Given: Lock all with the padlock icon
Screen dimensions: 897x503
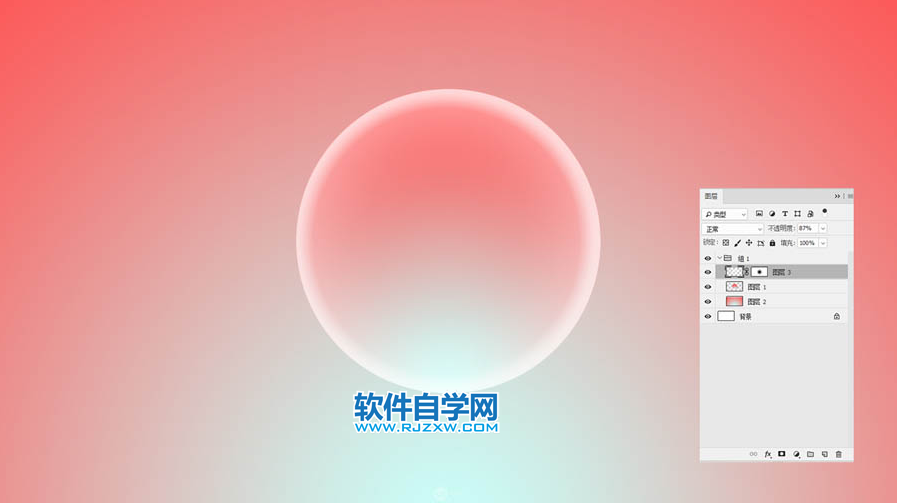Looking at the screenshot, I should point(772,243).
